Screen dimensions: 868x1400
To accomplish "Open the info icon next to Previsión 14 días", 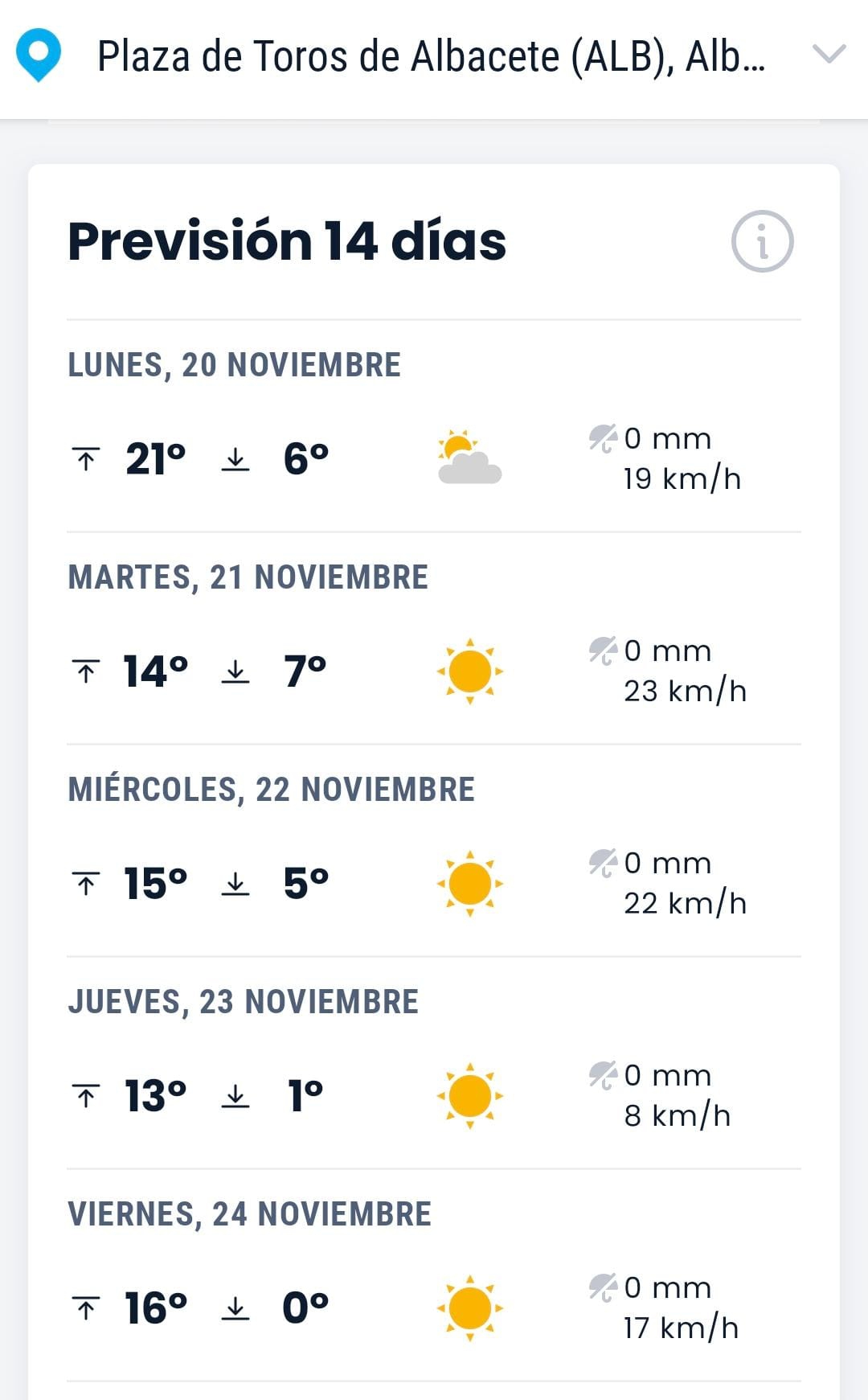I will pyautogui.click(x=762, y=241).
